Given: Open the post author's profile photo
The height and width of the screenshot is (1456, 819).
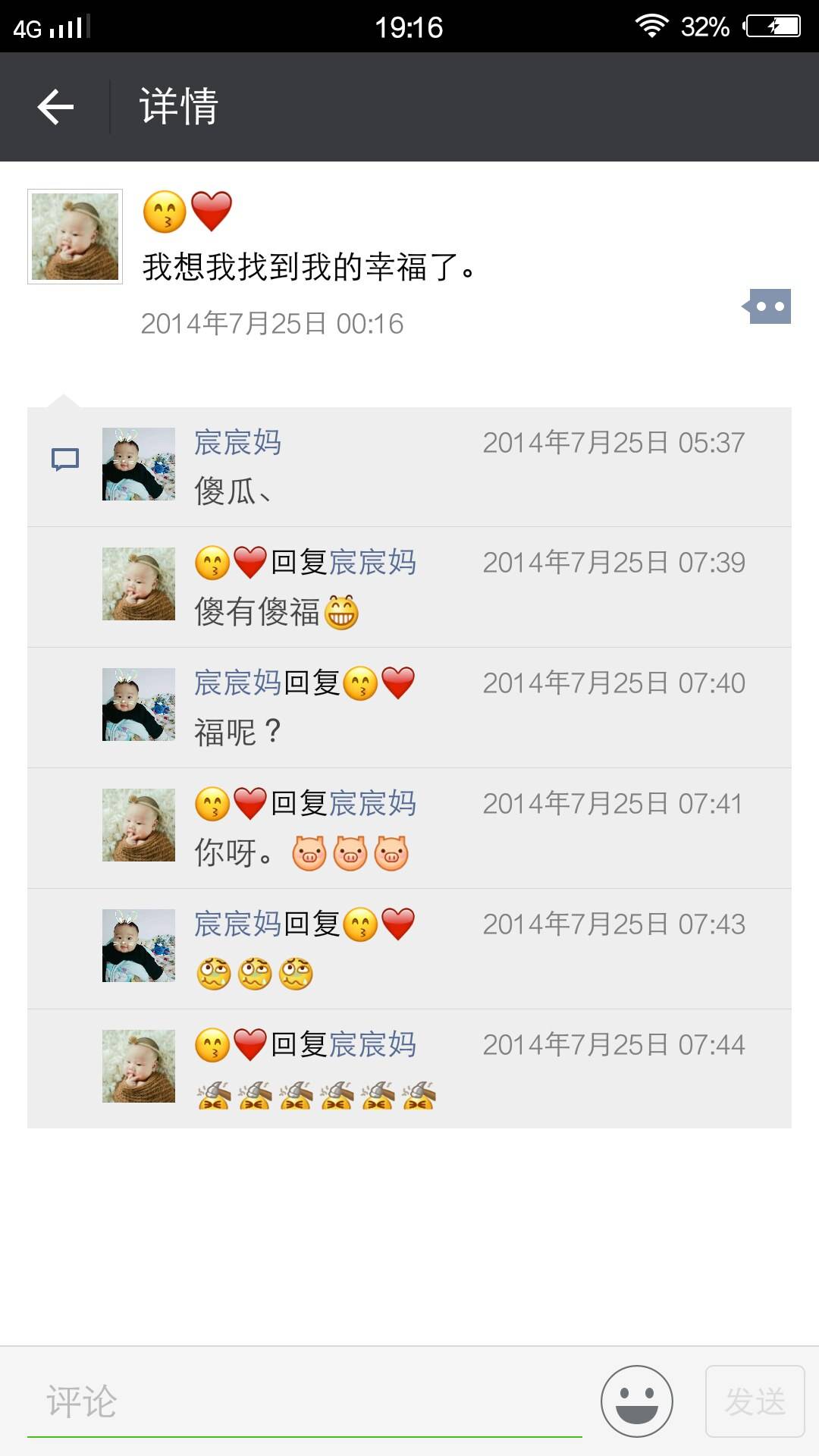Looking at the screenshot, I should click(x=75, y=237).
